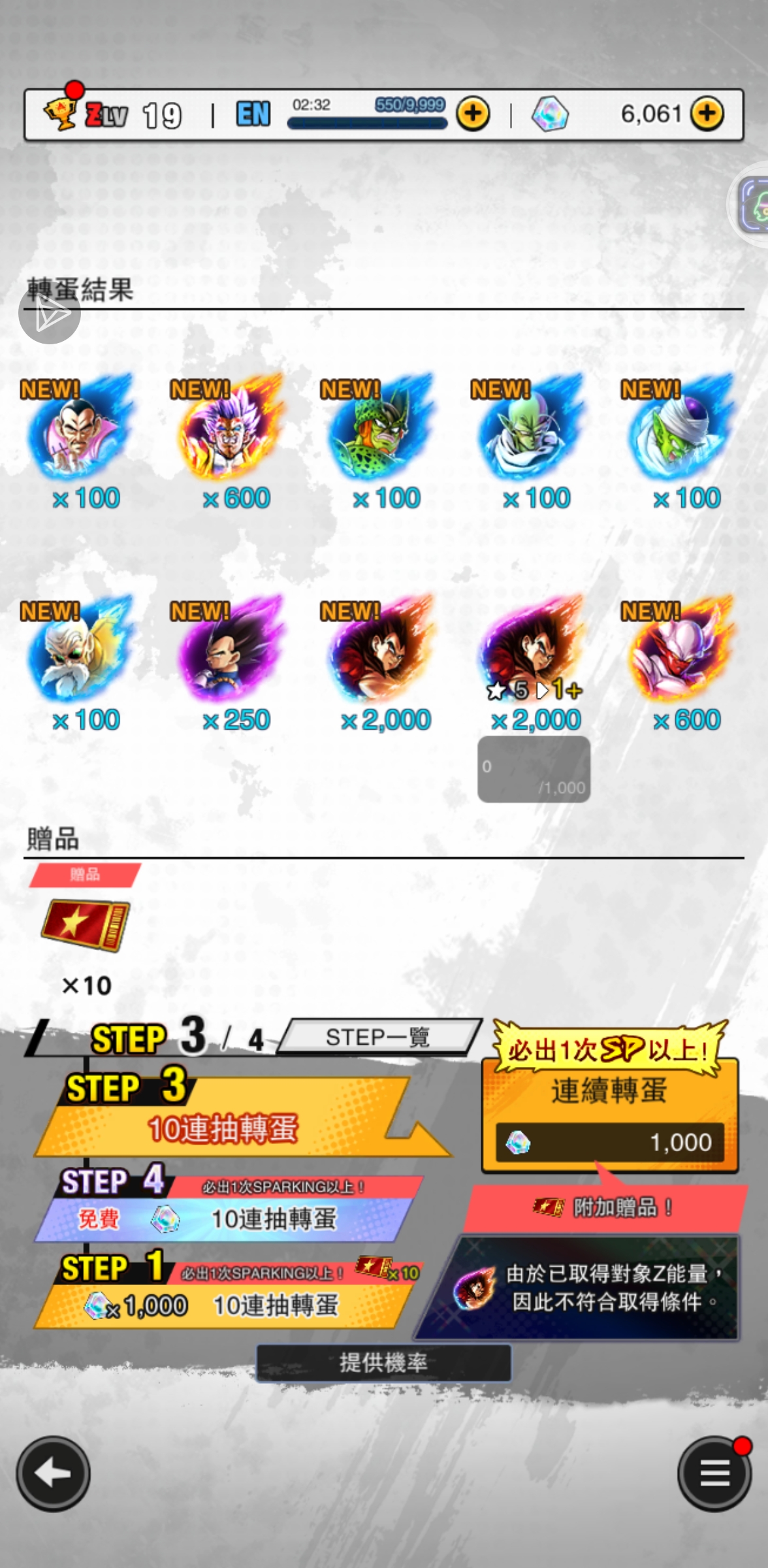768x1568 pixels.
Task: View 提供機率 drop rates
Action: [383, 1363]
